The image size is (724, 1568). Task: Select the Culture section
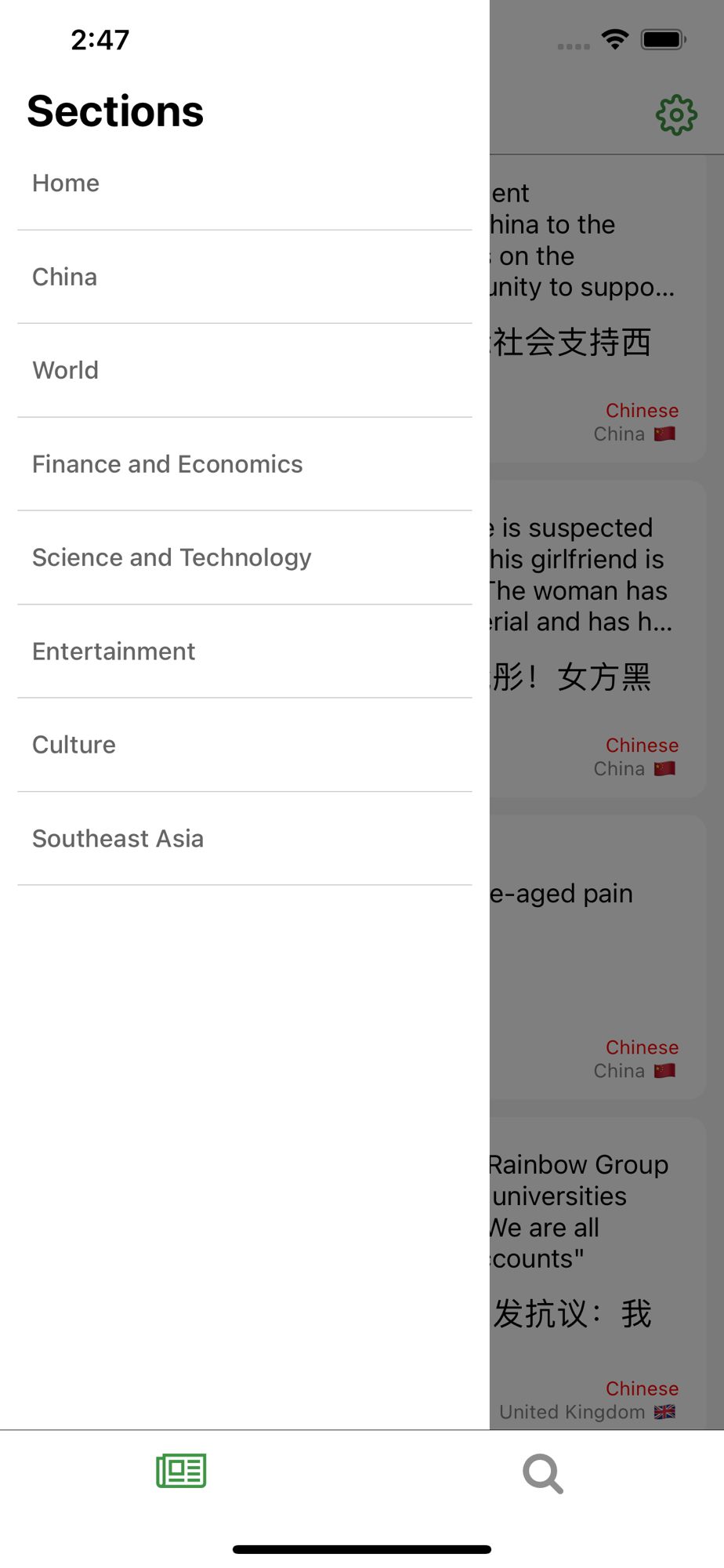pos(244,745)
